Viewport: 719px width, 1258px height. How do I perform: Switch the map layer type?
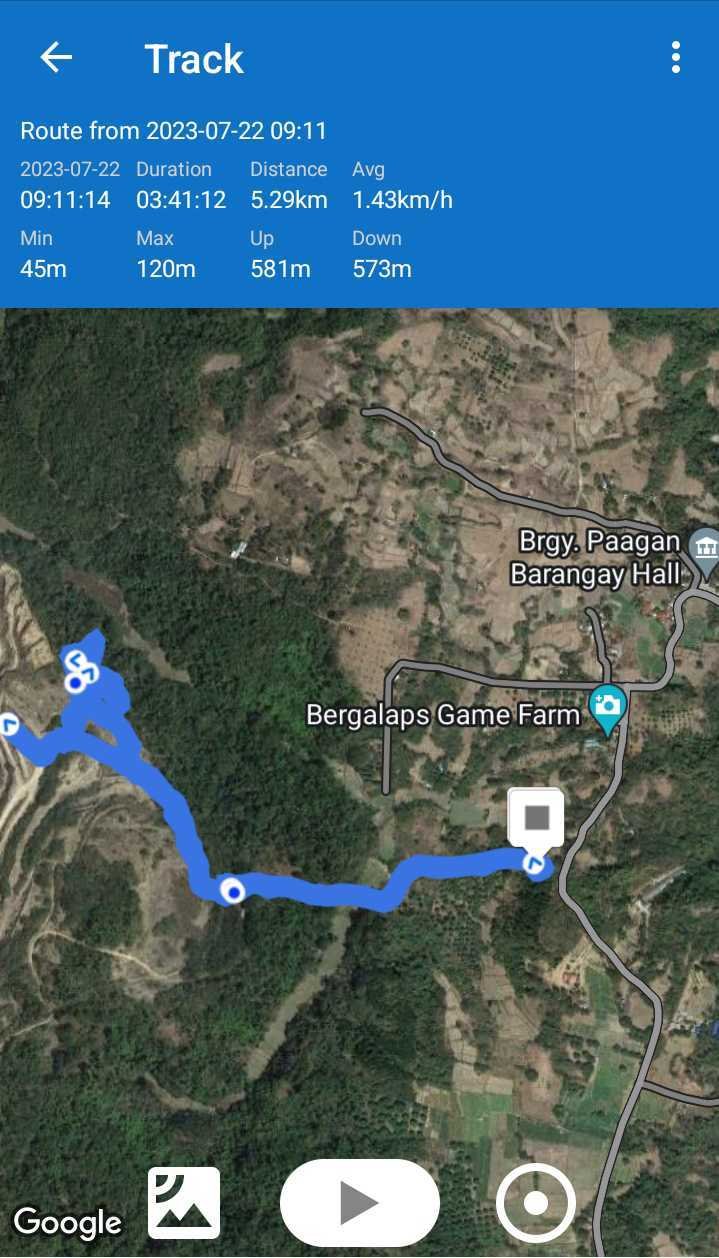(184, 1203)
